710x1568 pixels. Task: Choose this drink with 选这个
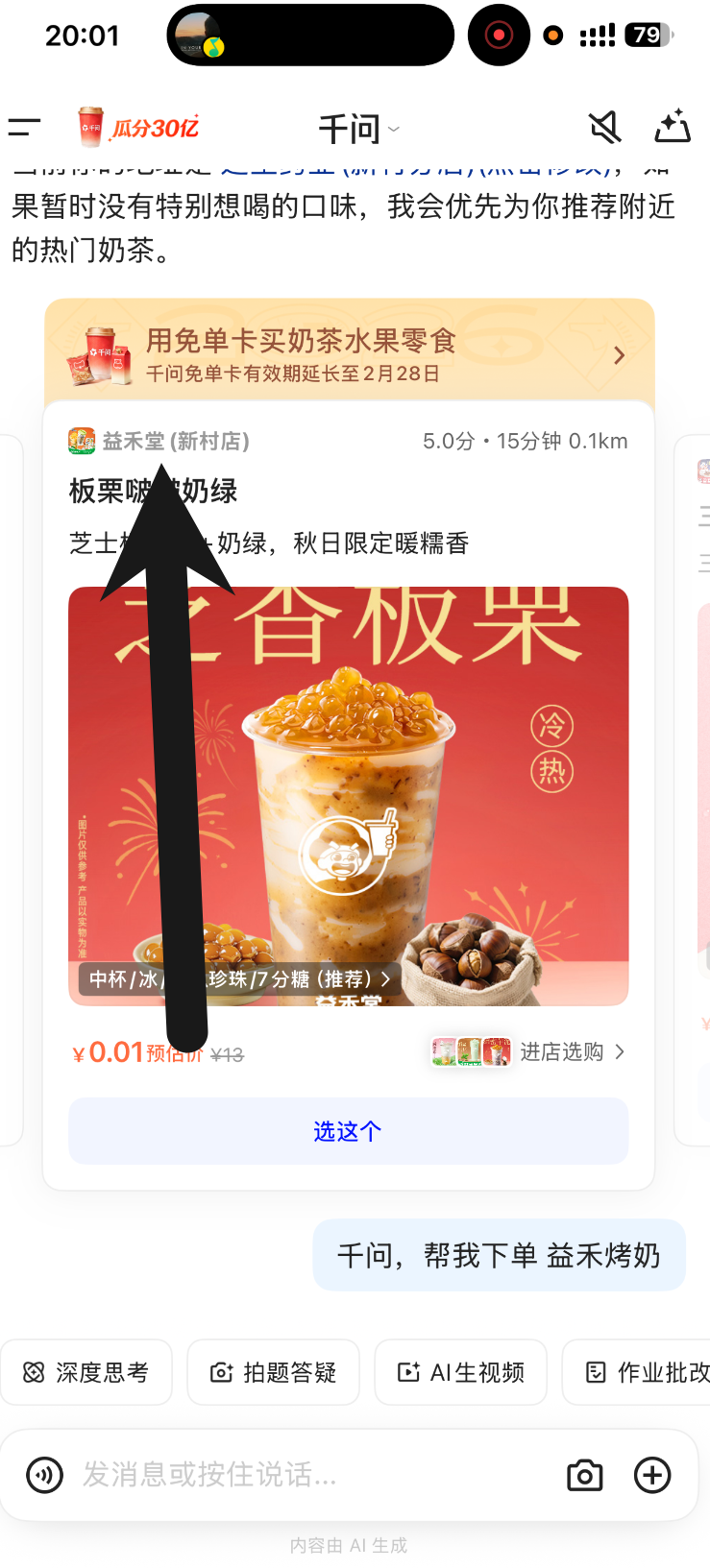point(348,1131)
